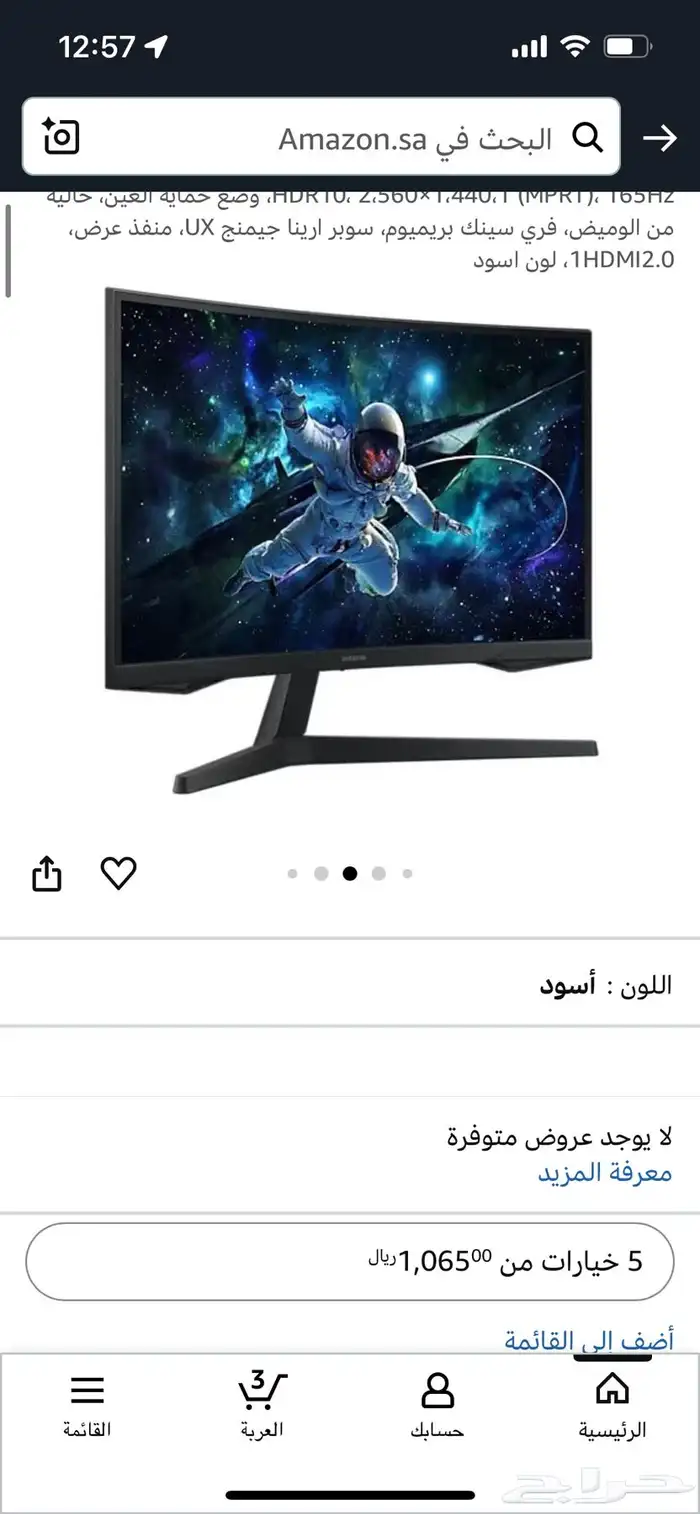Open the العربة cart tab

pyautogui.click(x=262, y=1405)
